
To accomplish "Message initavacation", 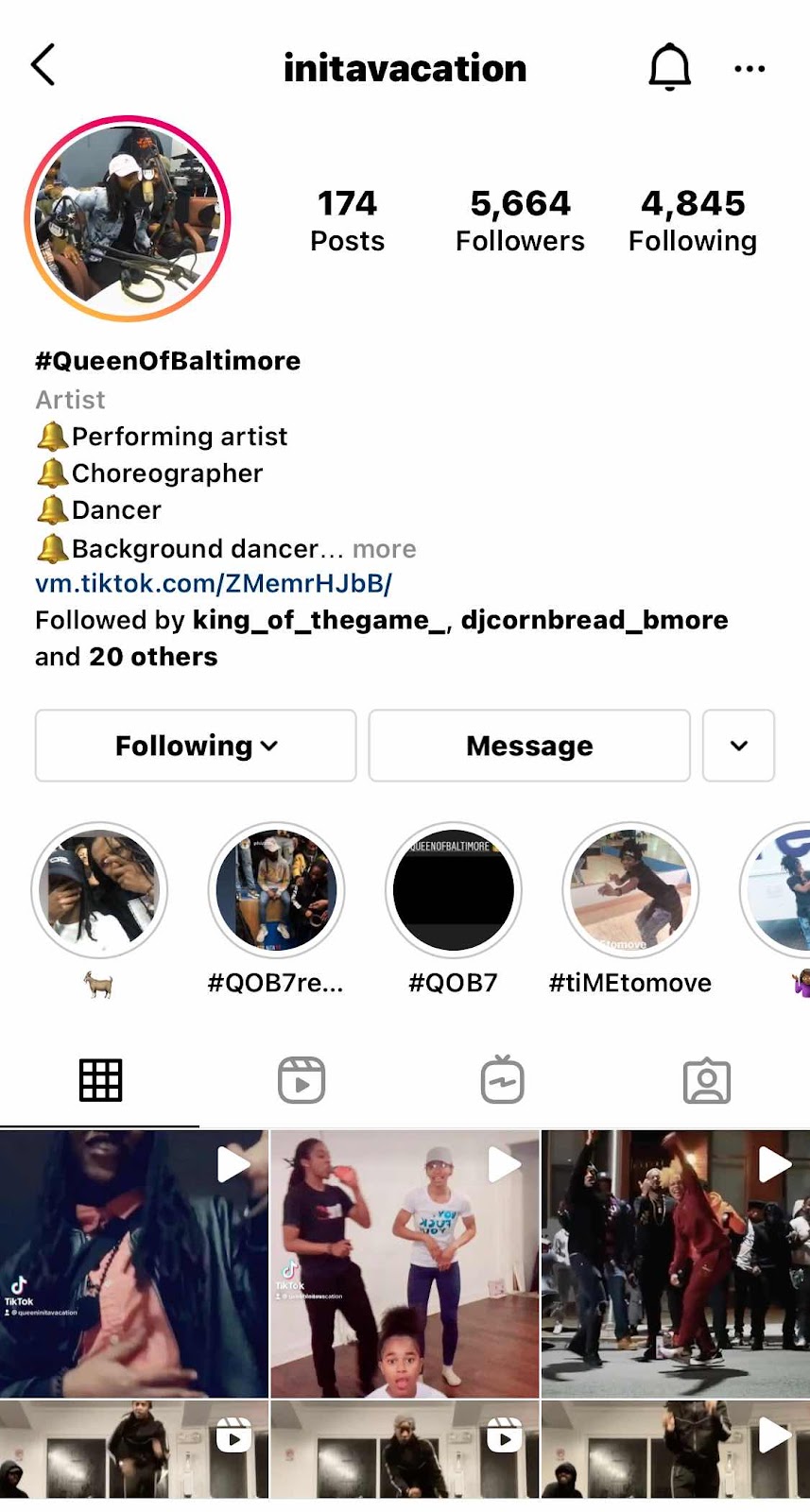I will 529,746.
